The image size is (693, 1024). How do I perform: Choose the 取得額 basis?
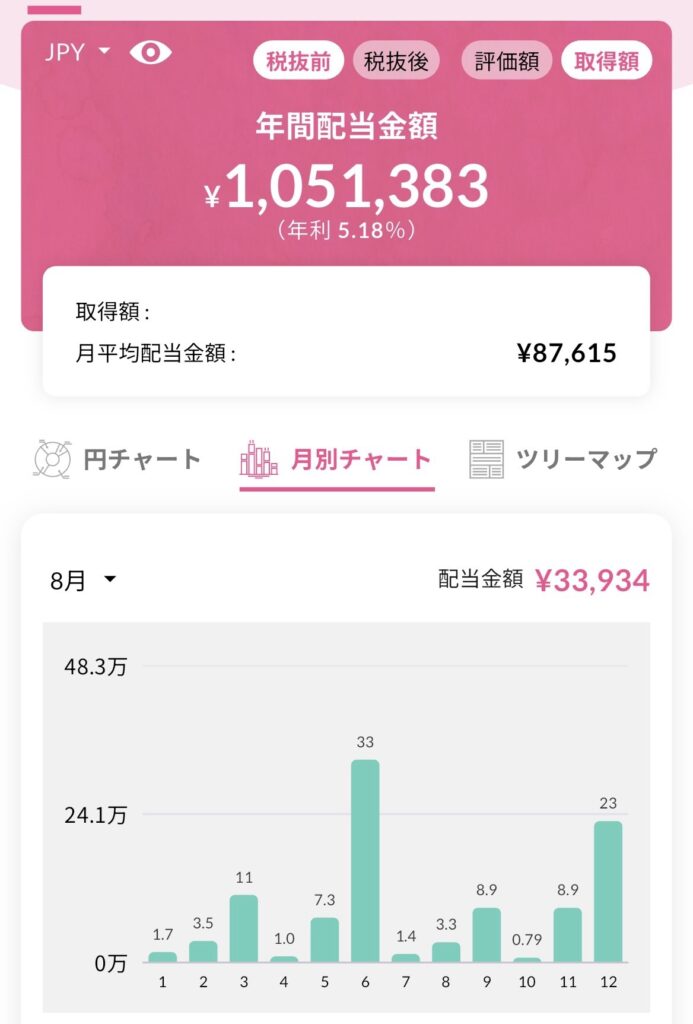(x=607, y=61)
